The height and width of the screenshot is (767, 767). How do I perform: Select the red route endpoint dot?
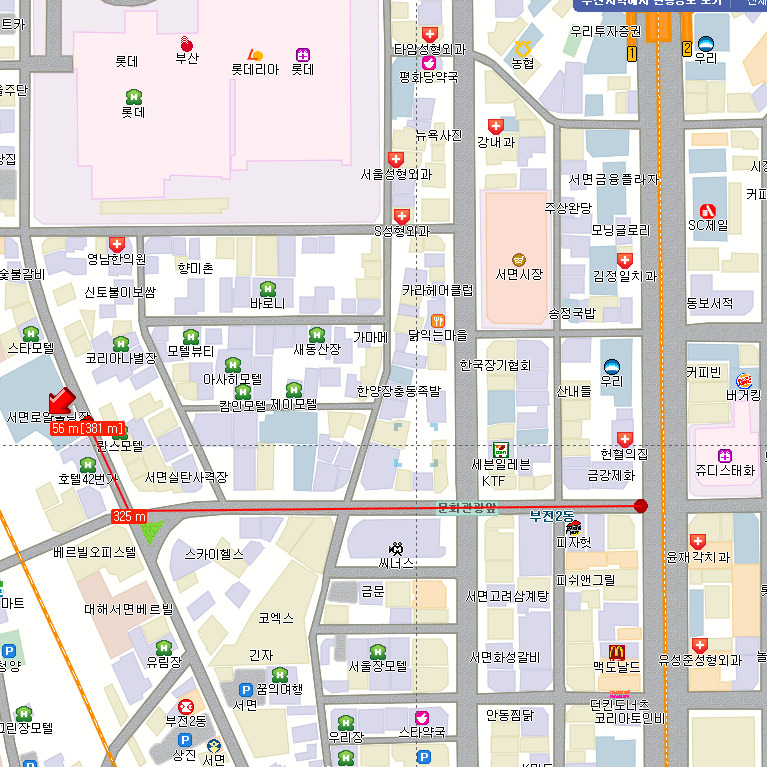641,506
